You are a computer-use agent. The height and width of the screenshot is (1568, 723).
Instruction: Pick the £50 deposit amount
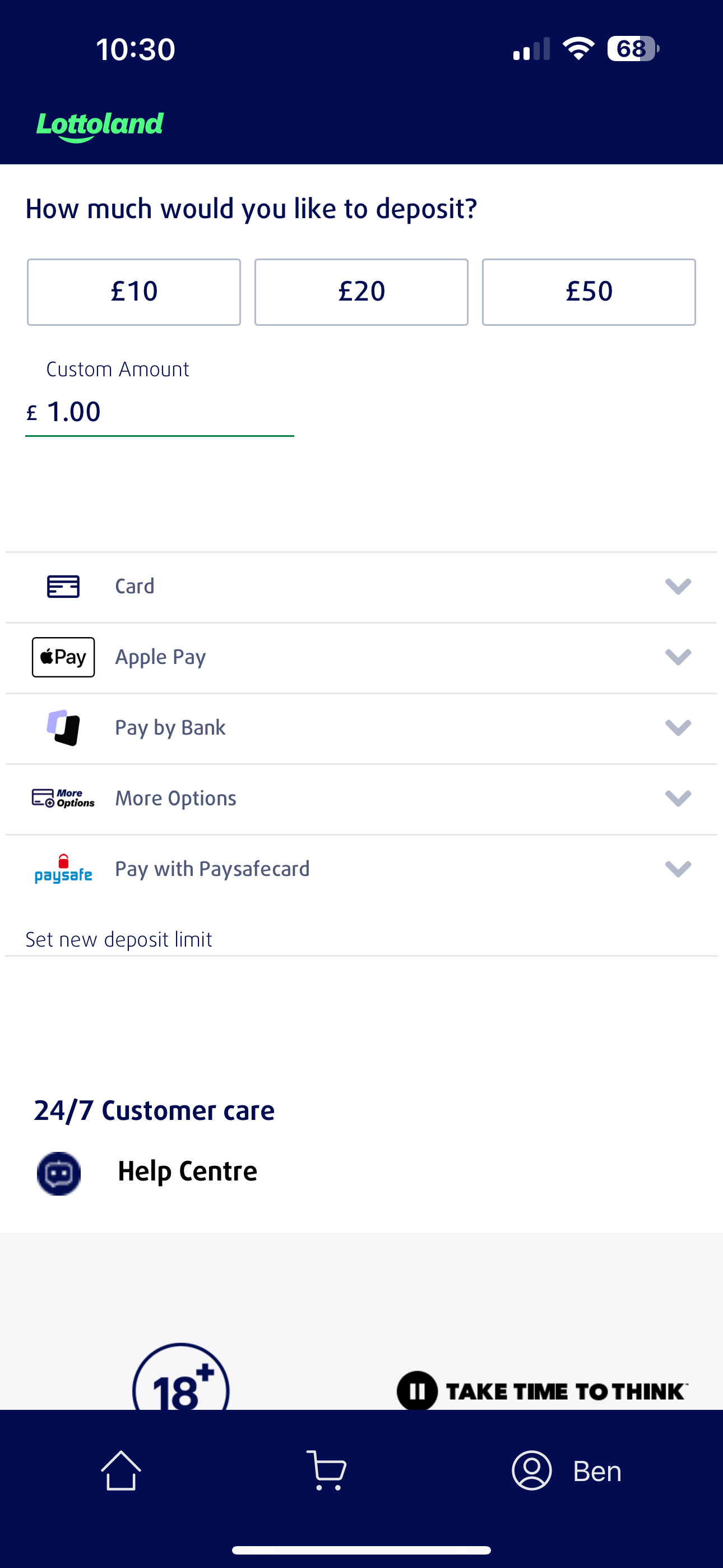pos(588,292)
